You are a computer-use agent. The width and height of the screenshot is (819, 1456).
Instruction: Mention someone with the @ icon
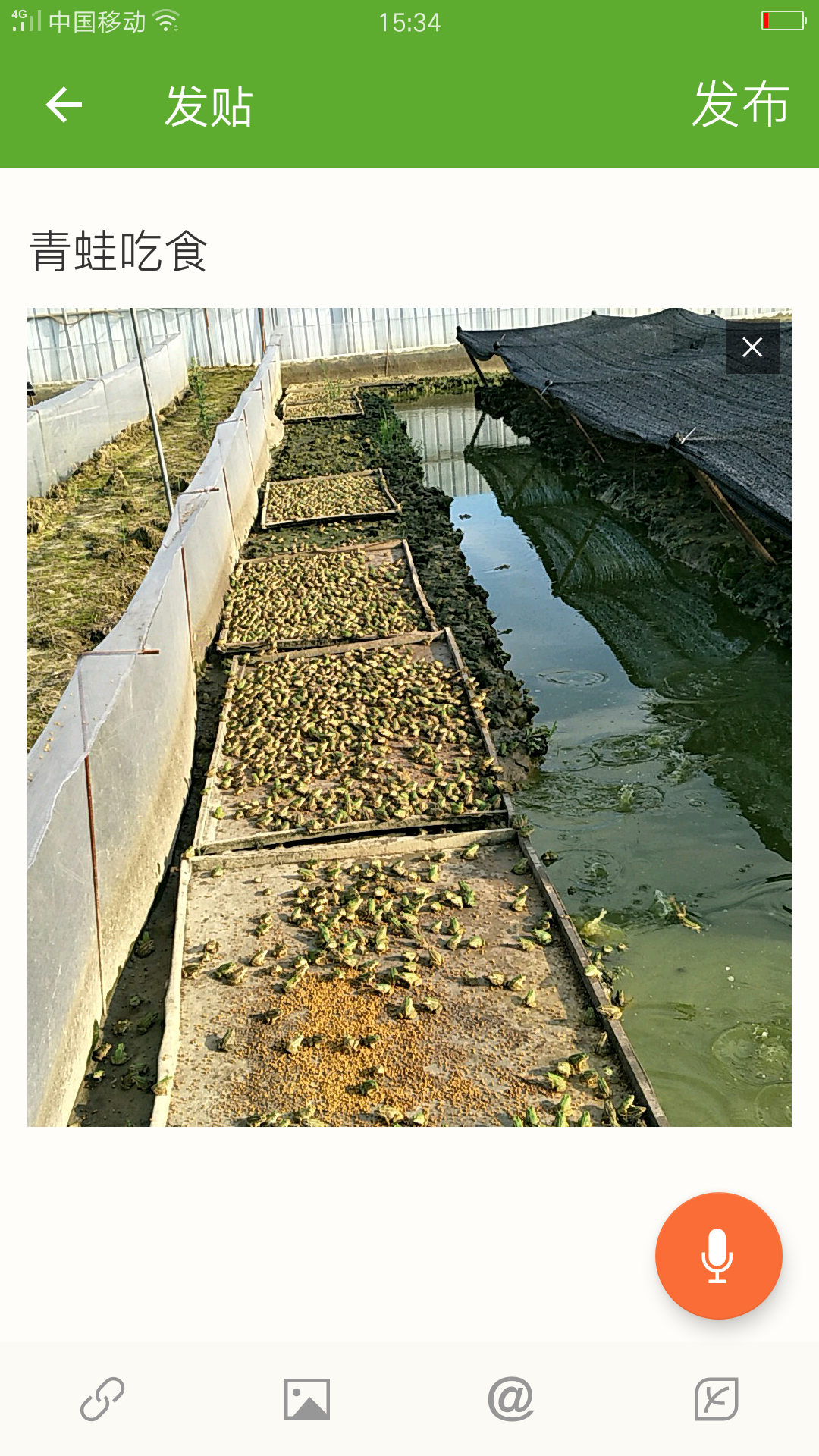pyautogui.click(x=511, y=1399)
